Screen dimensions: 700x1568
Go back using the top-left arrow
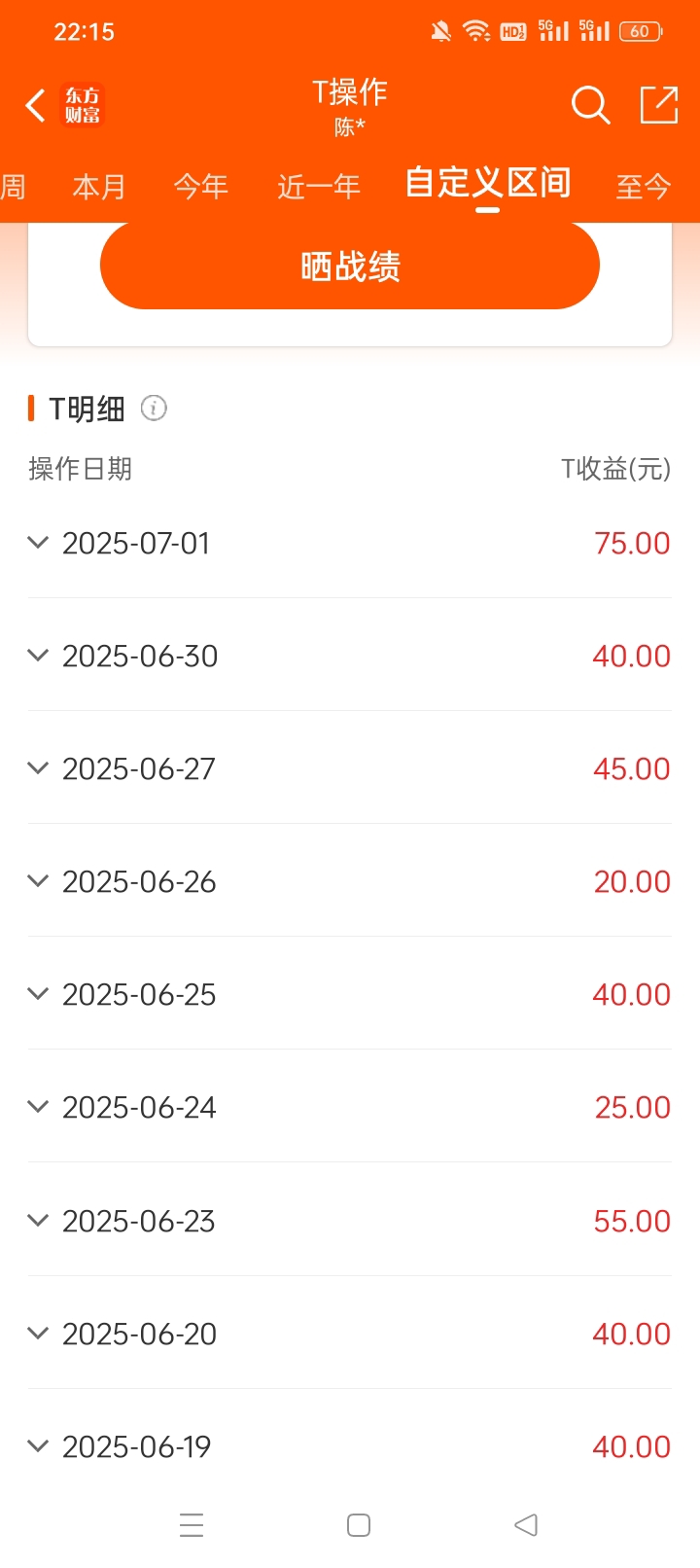(36, 105)
